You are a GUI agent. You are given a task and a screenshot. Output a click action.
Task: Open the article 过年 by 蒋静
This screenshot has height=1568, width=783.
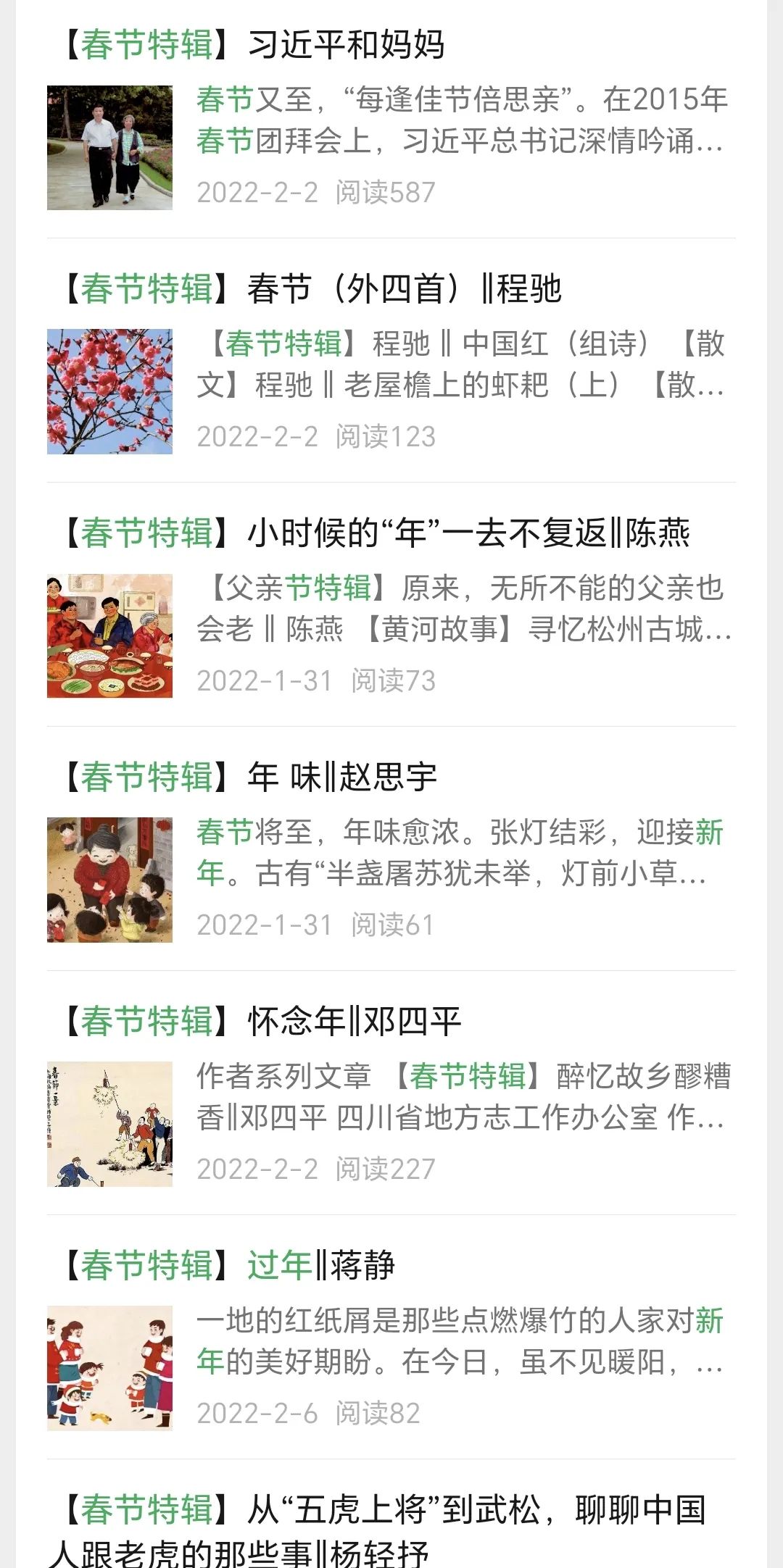click(x=320, y=1266)
